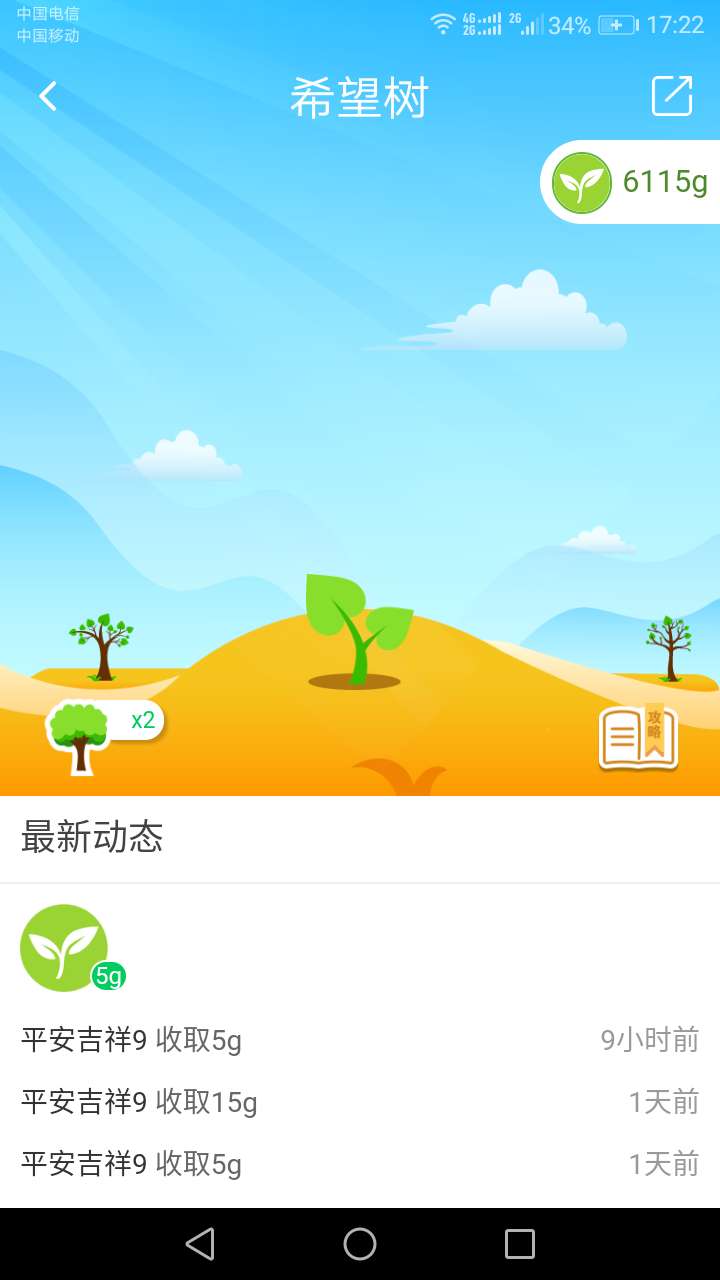Go back using the top-left arrow
720x1280 pixels.
coord(47,97)
